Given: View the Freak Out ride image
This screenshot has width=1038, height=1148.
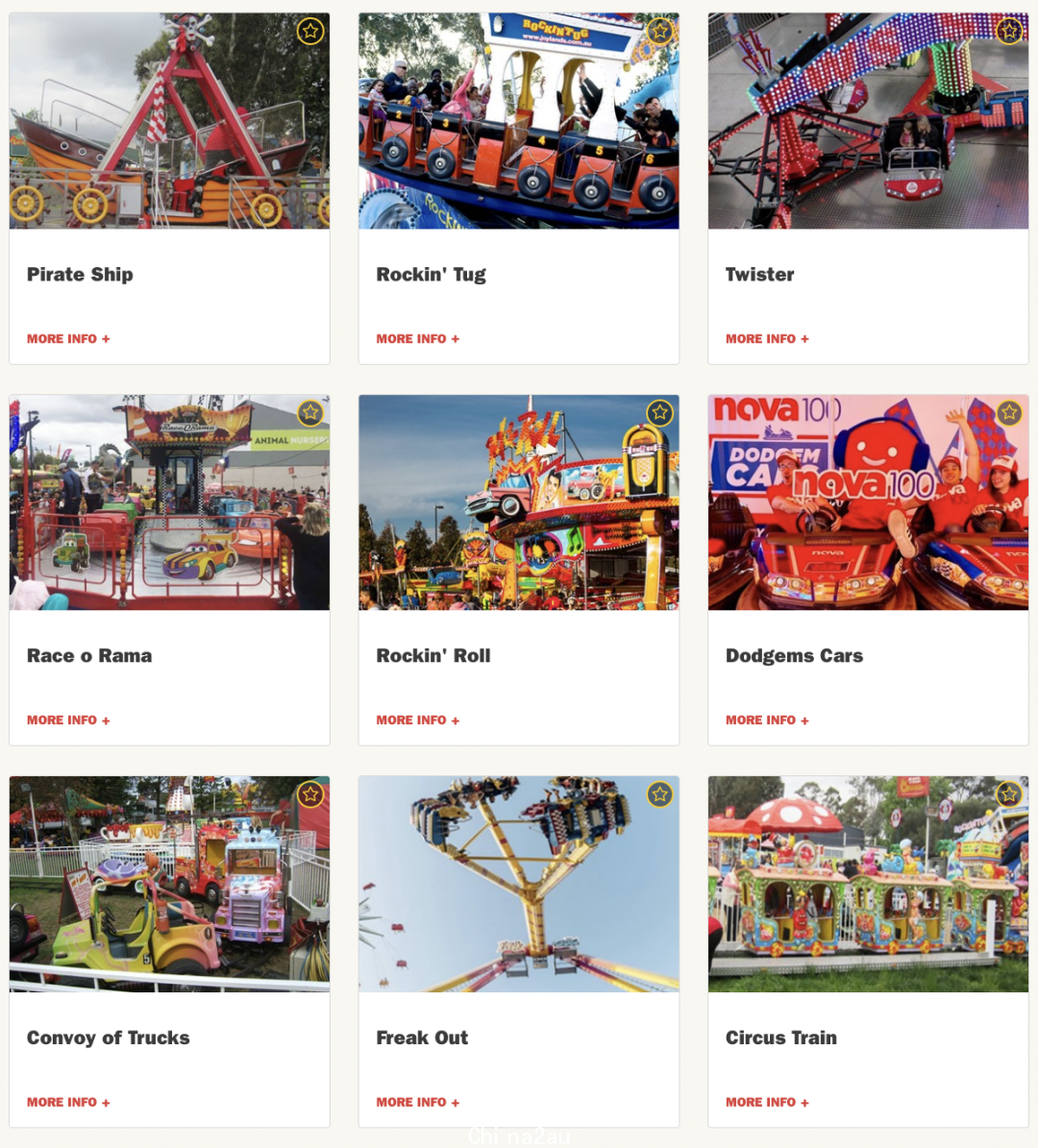Looking at the screenshot, I should pyautogui.click(x=519, y=884).
